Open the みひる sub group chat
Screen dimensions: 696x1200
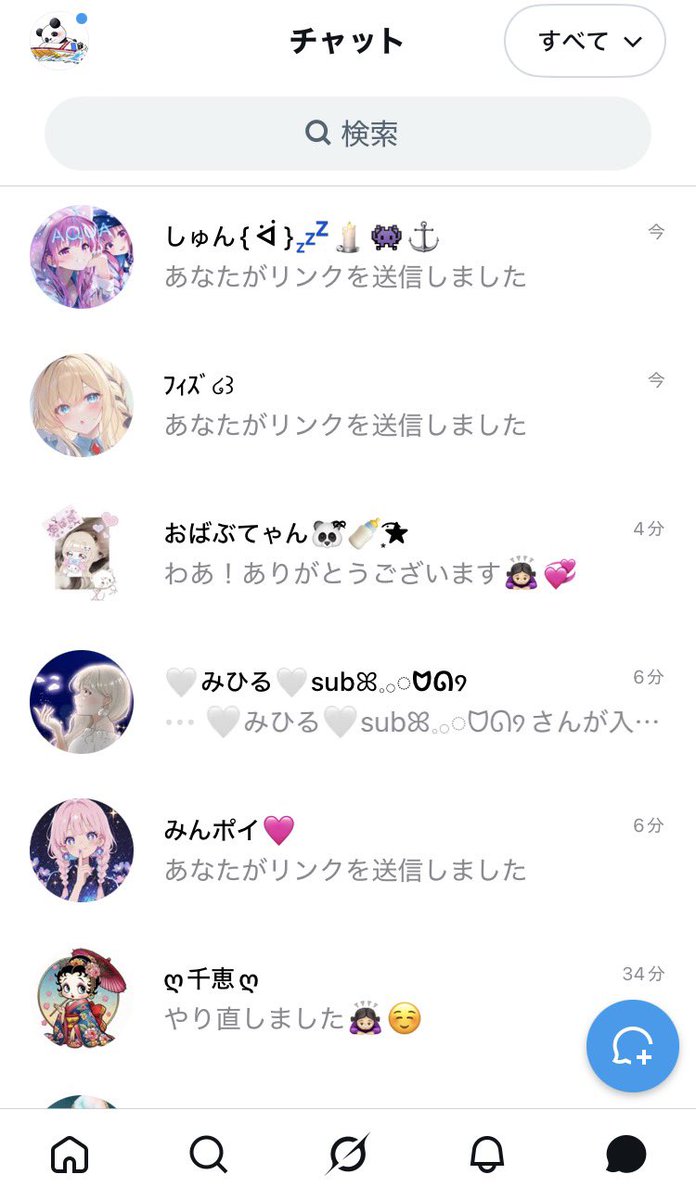pyautogui.click(x=348, y=702)
